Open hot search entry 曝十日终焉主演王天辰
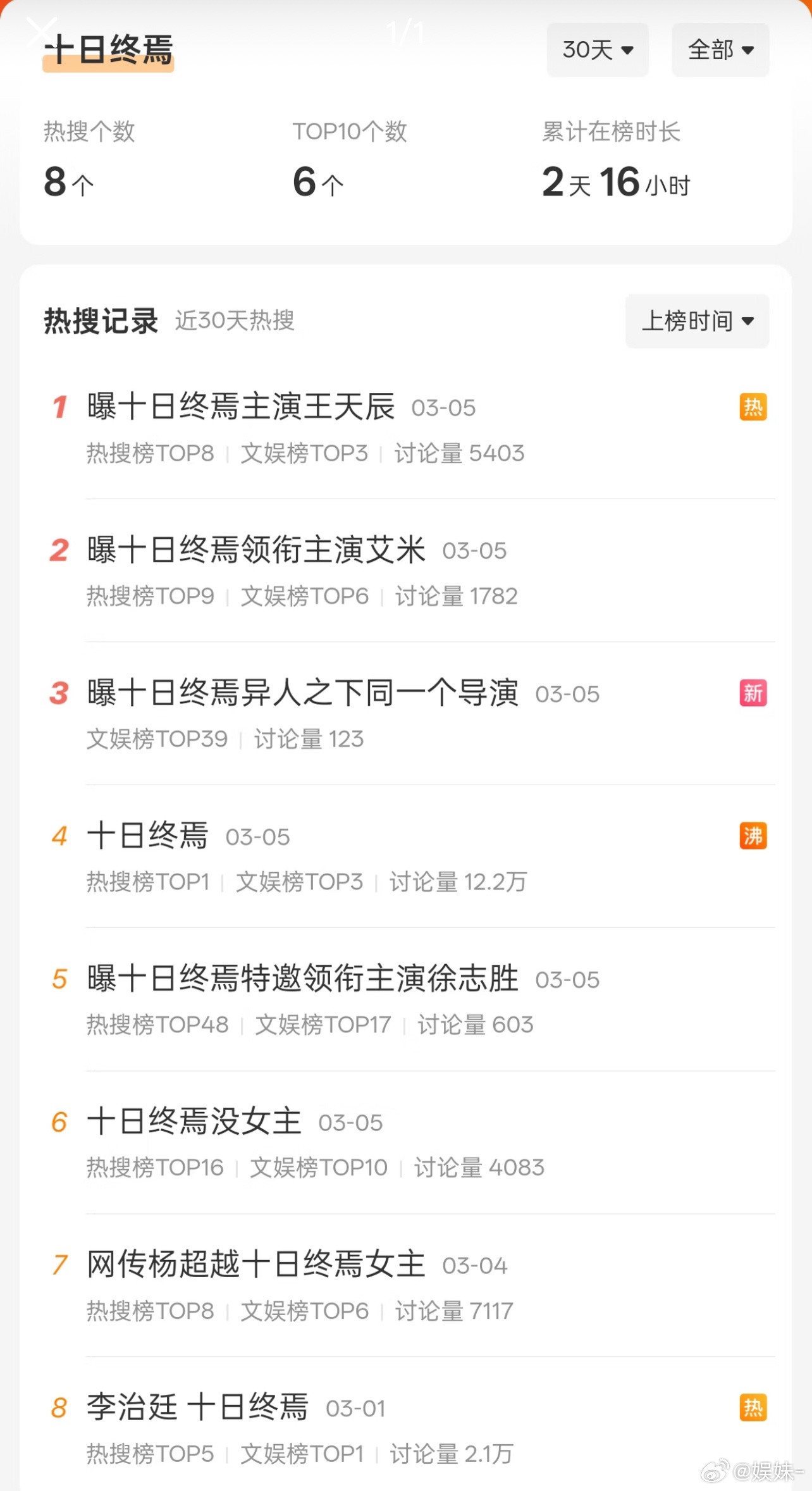The width and height of the screenshot is (812, 1491). point(240,407)
